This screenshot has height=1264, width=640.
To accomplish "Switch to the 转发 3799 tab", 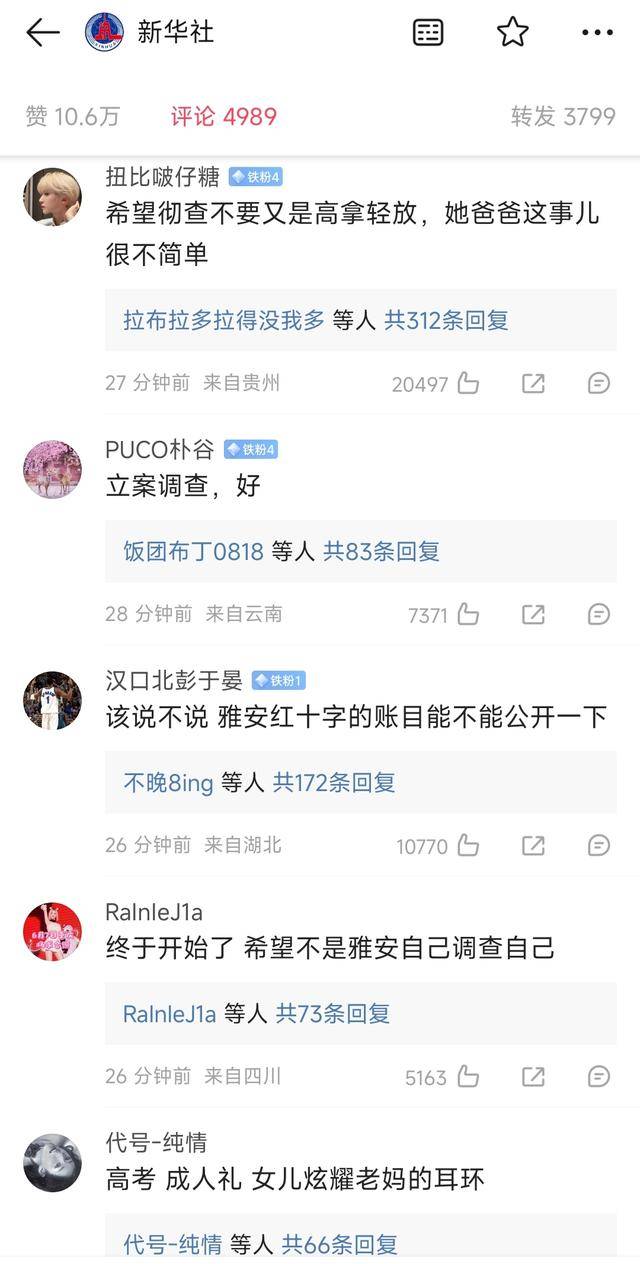I will (x=563, y=116).
